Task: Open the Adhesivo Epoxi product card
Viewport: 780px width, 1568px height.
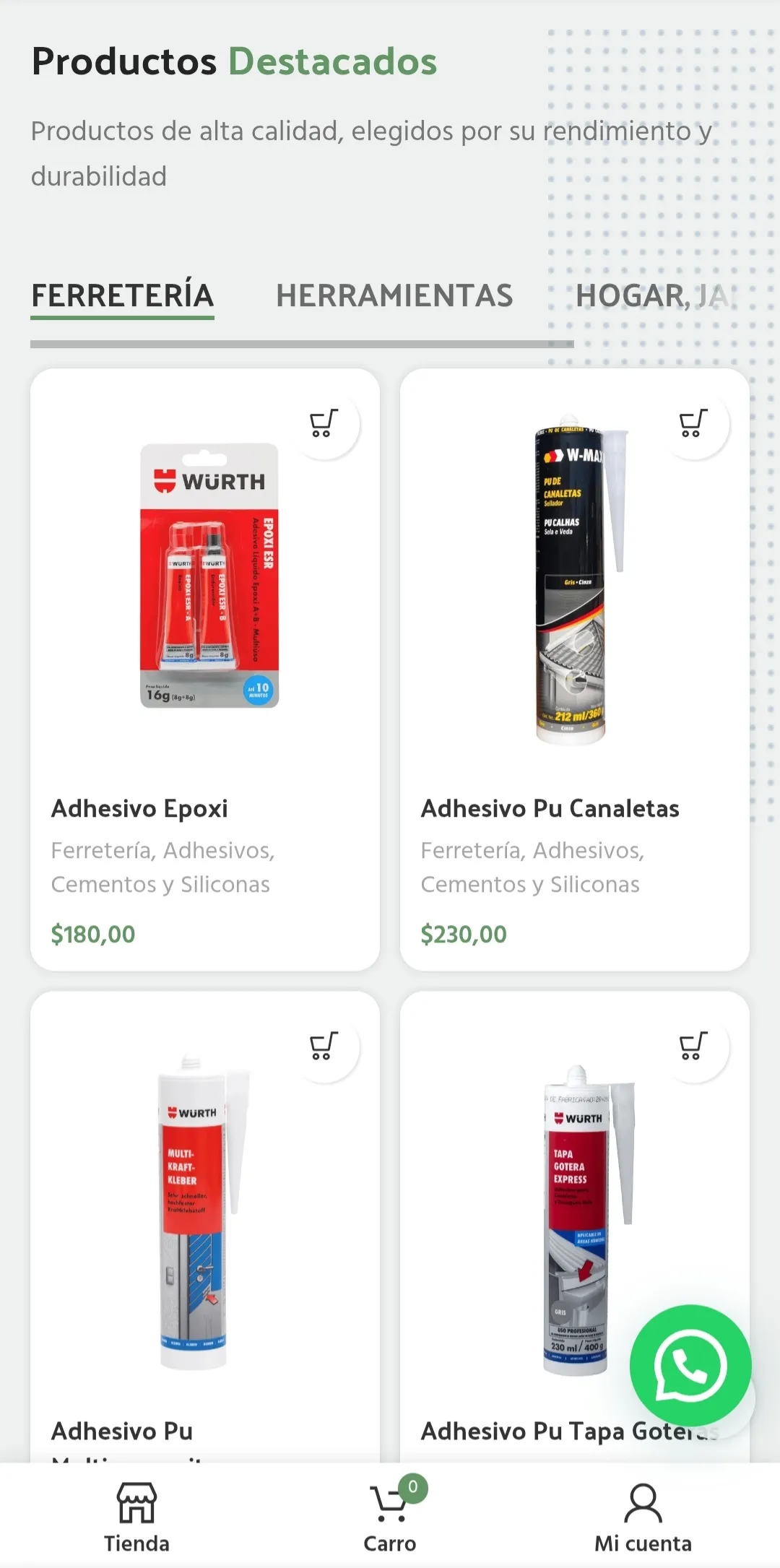Action: 139,809
